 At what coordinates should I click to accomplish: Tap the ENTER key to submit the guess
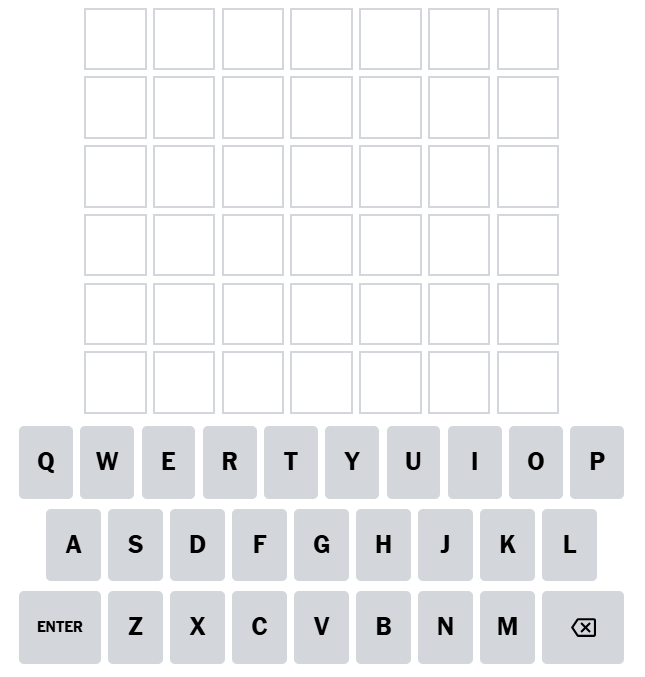click(60, 627)
